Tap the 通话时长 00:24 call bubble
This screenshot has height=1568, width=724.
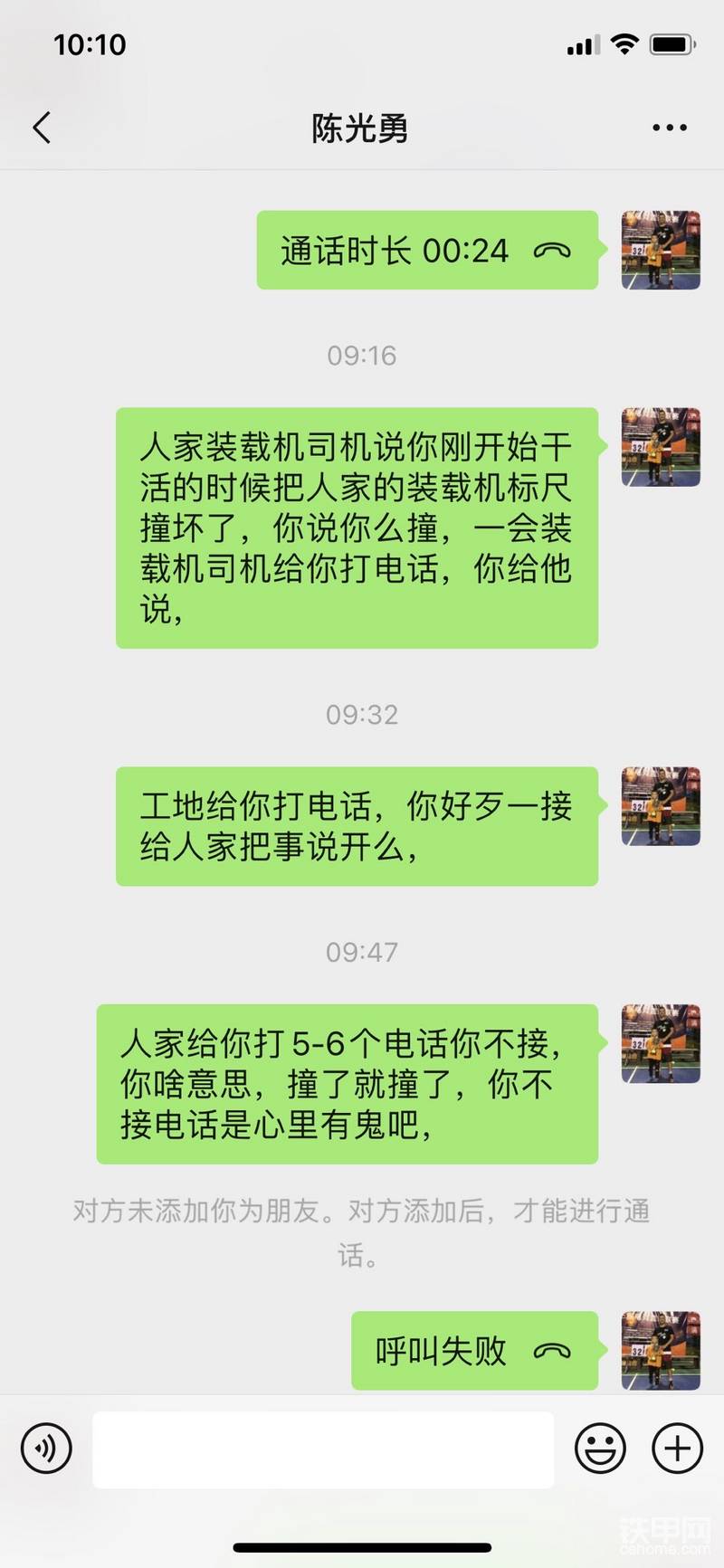point(427,251)
